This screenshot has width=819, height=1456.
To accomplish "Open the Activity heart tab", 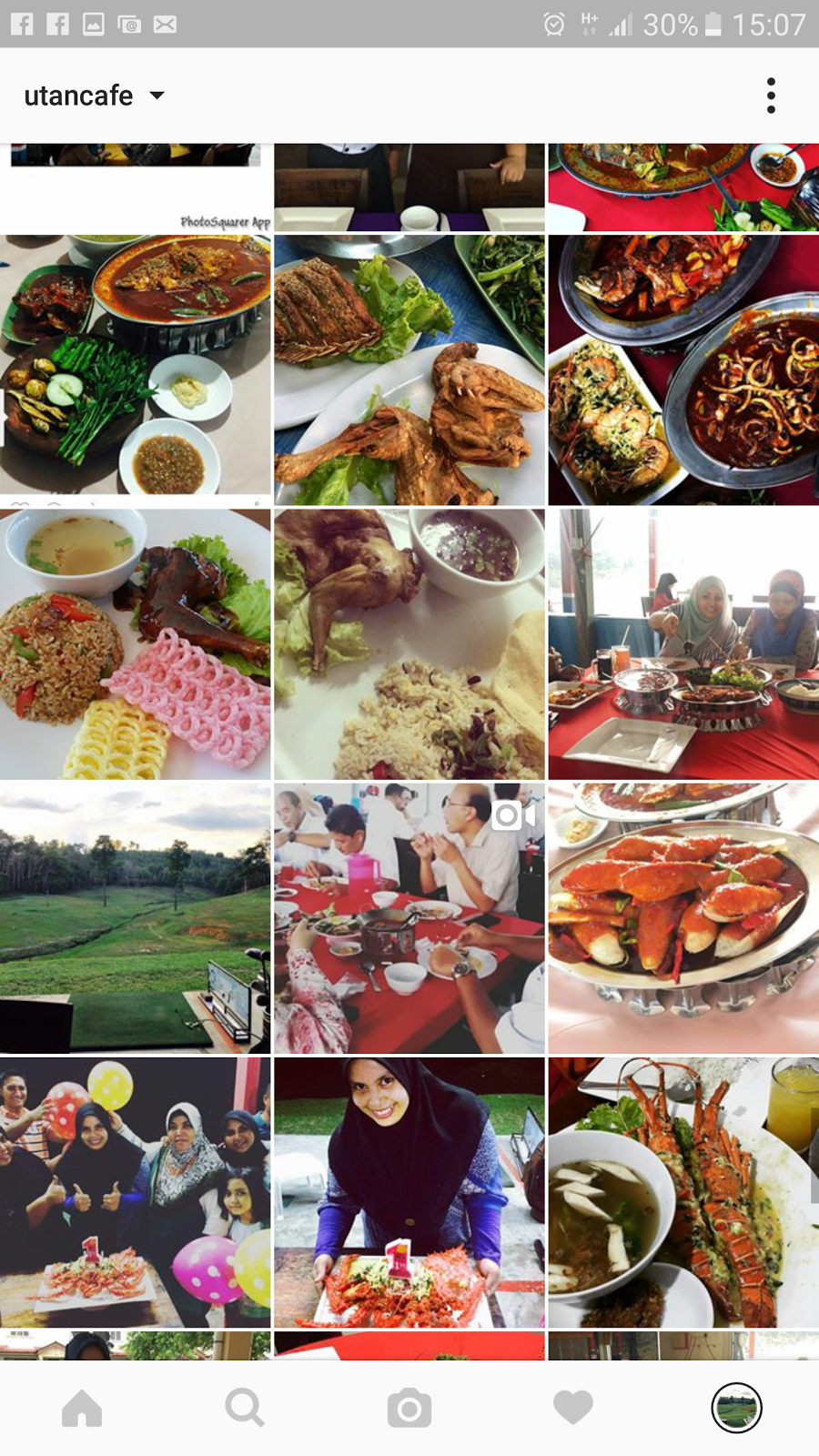I will click(572, 1408).
